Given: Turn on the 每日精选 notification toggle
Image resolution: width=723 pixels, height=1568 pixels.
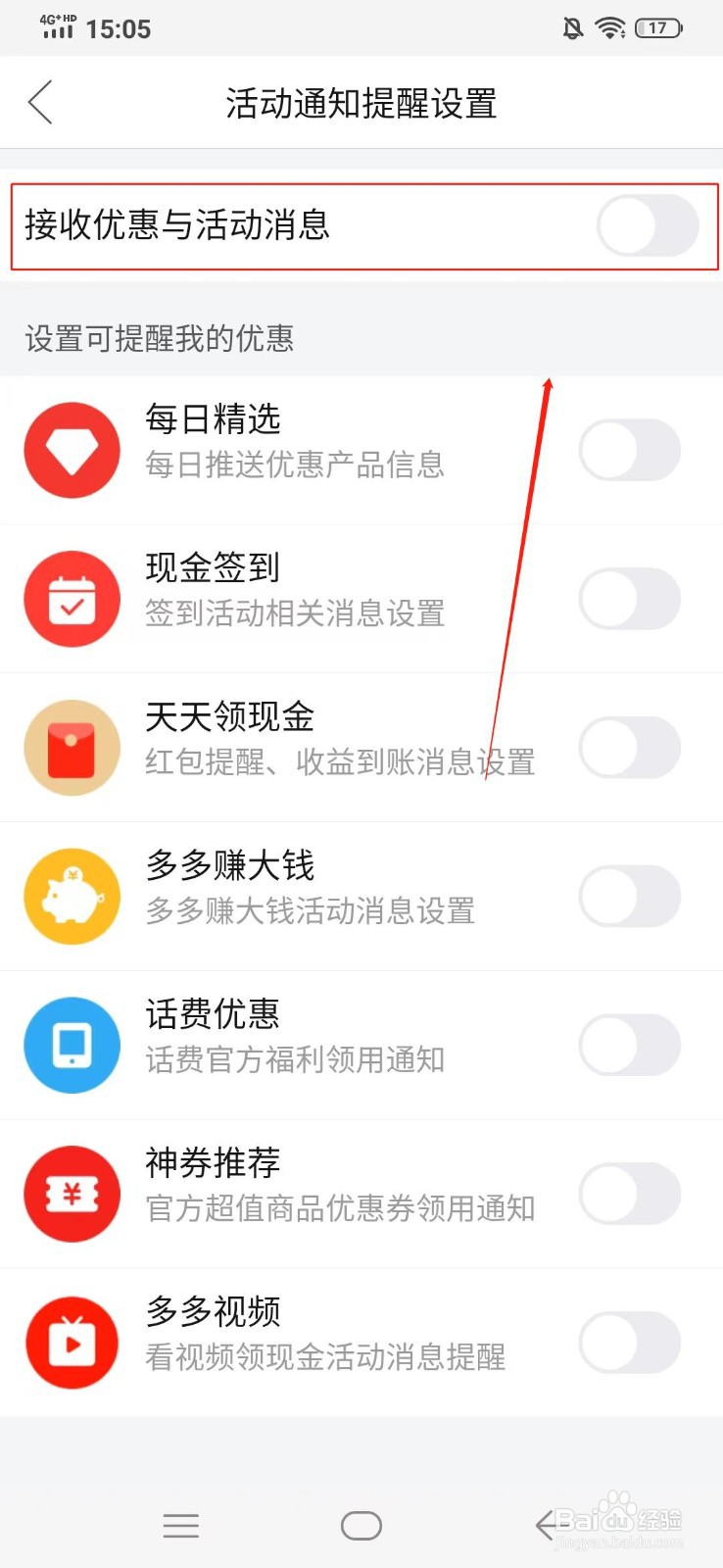Looking at the screenshot, I should (x=630, y=449).
